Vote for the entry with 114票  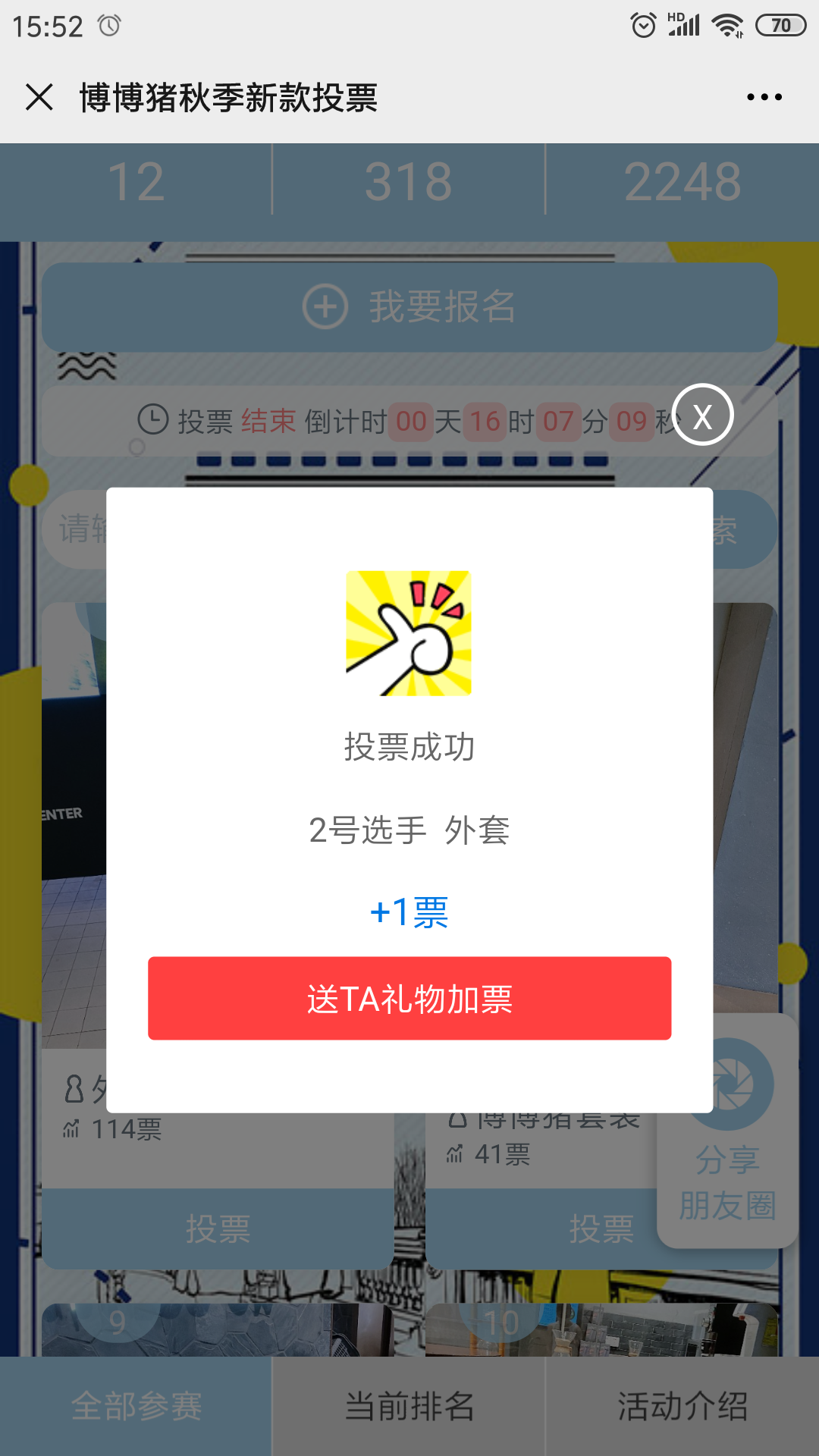tap(218, 1228)
